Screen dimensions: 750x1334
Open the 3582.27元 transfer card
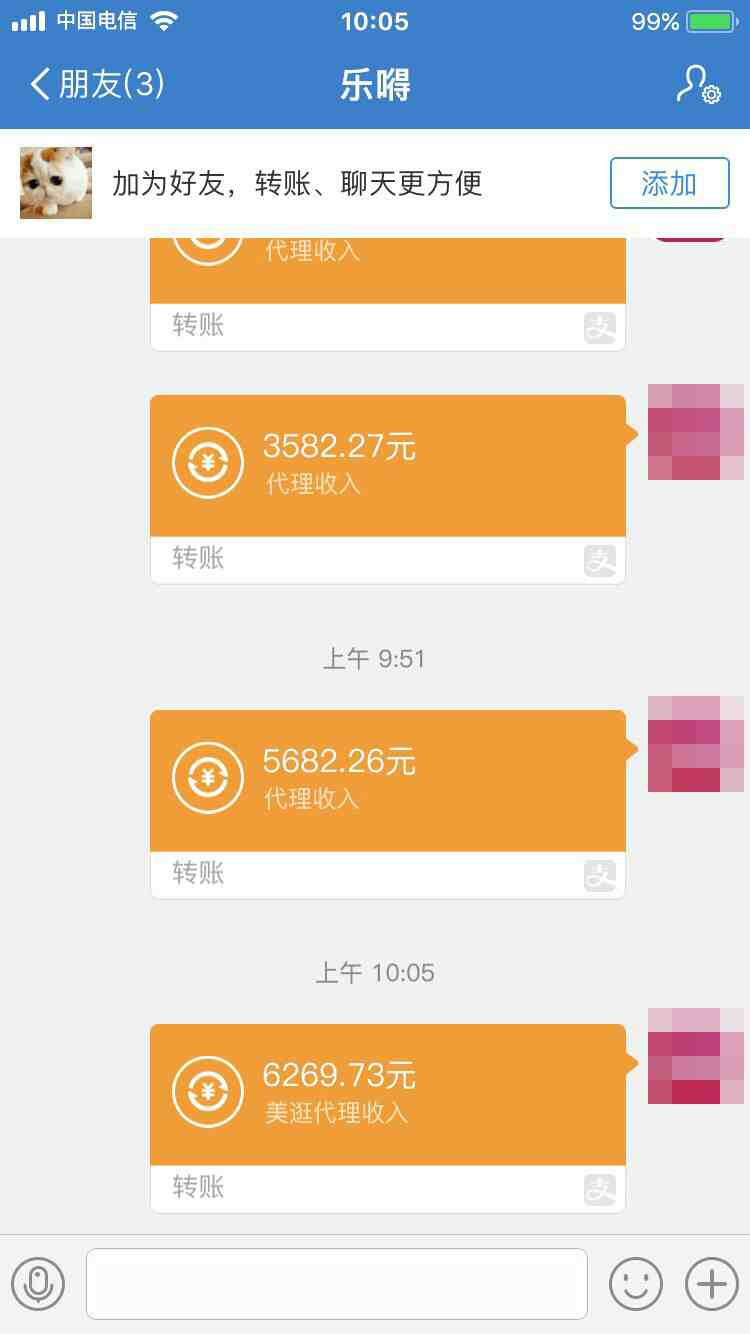pos(387,466)
